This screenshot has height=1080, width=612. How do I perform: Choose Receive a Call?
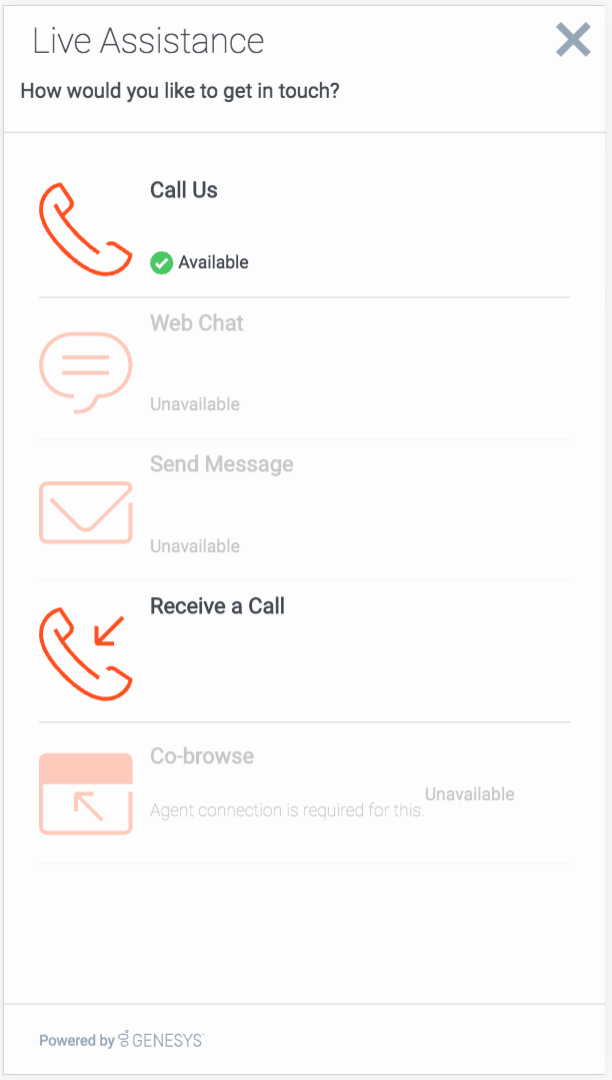pyautogui.click(x=217, y=606)
